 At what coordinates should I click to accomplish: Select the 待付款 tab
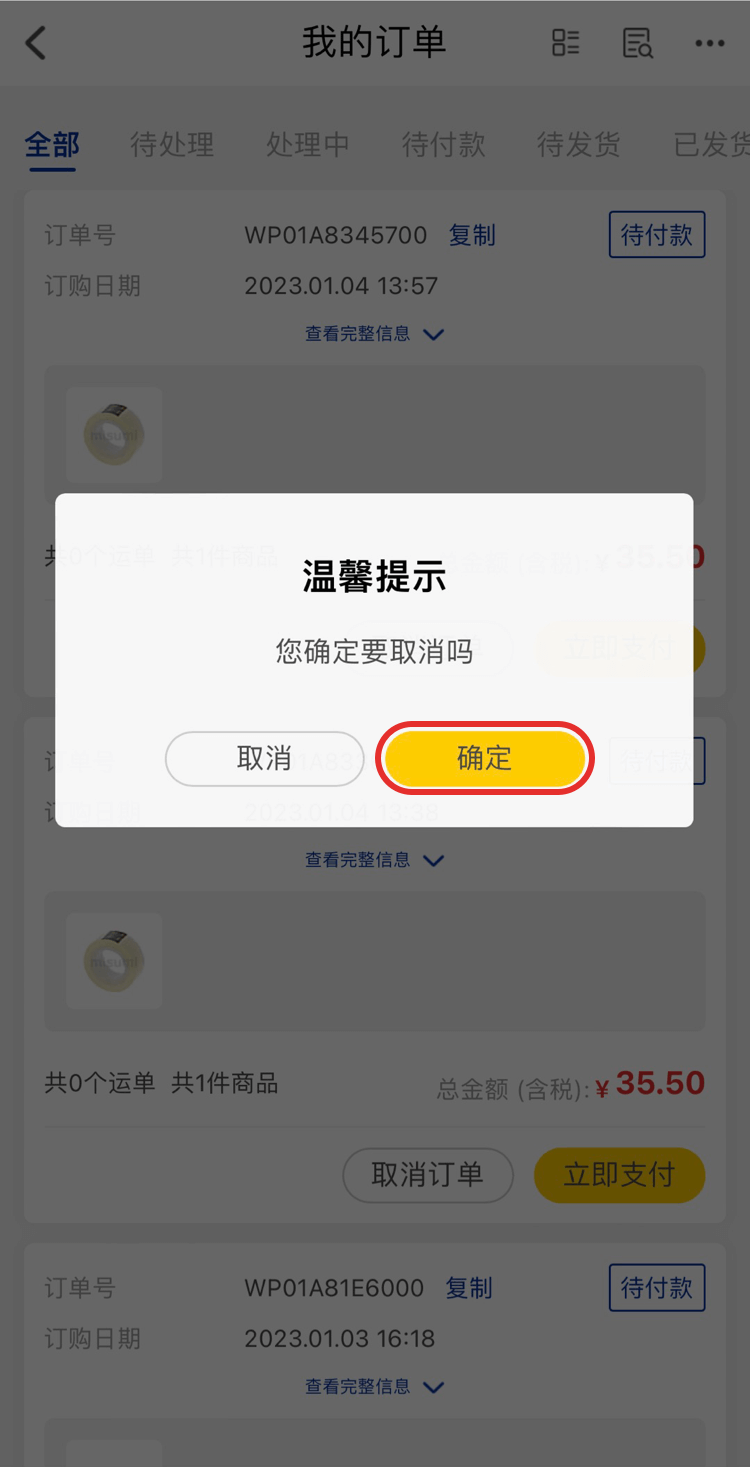click(443, 144)
